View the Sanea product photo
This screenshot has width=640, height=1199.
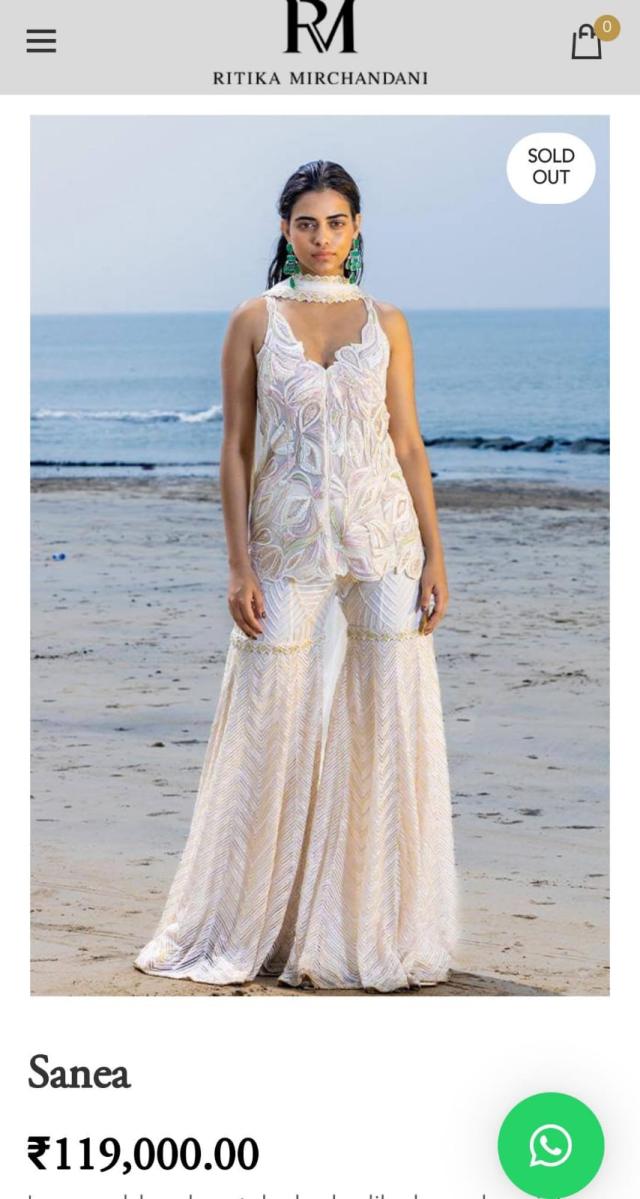(320, 555)
